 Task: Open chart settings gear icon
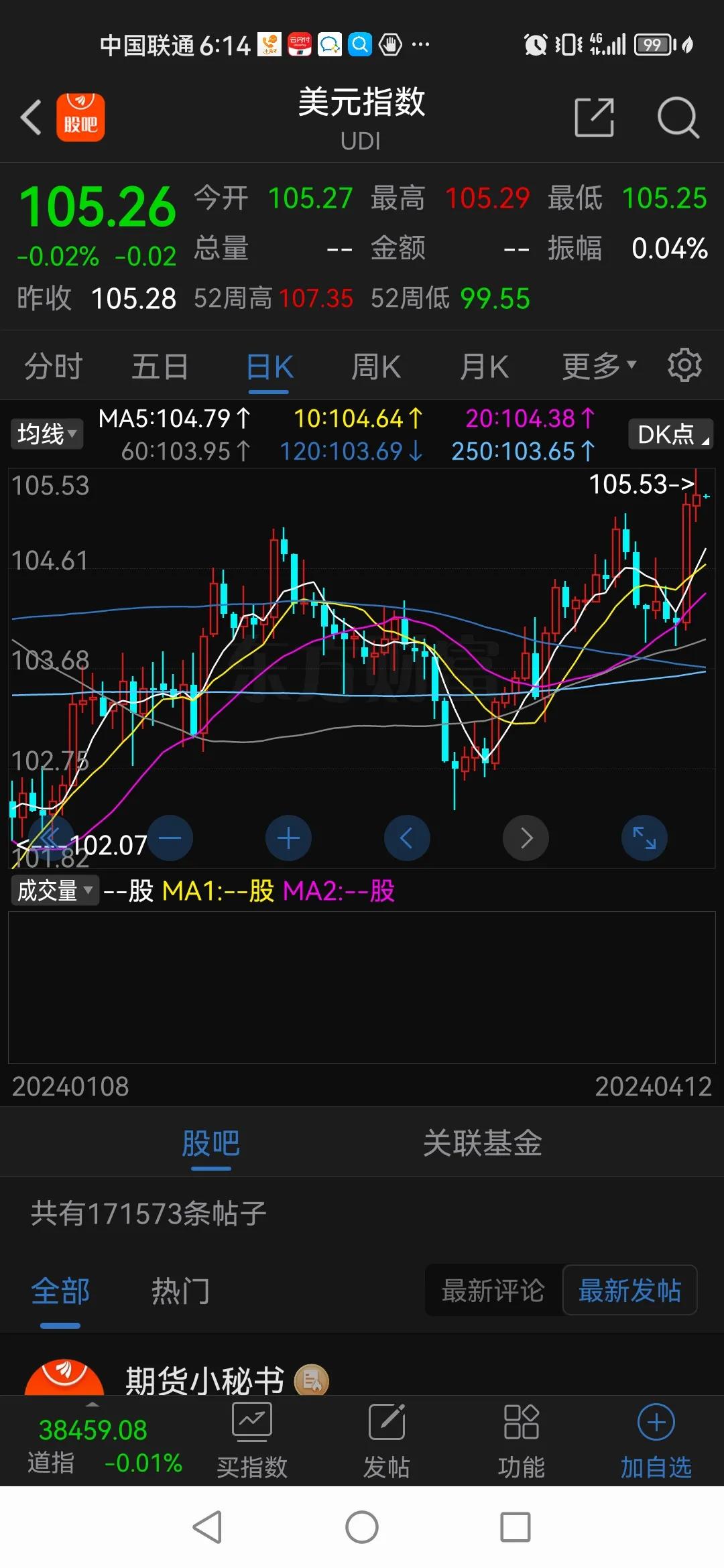(x=684, y=365)
